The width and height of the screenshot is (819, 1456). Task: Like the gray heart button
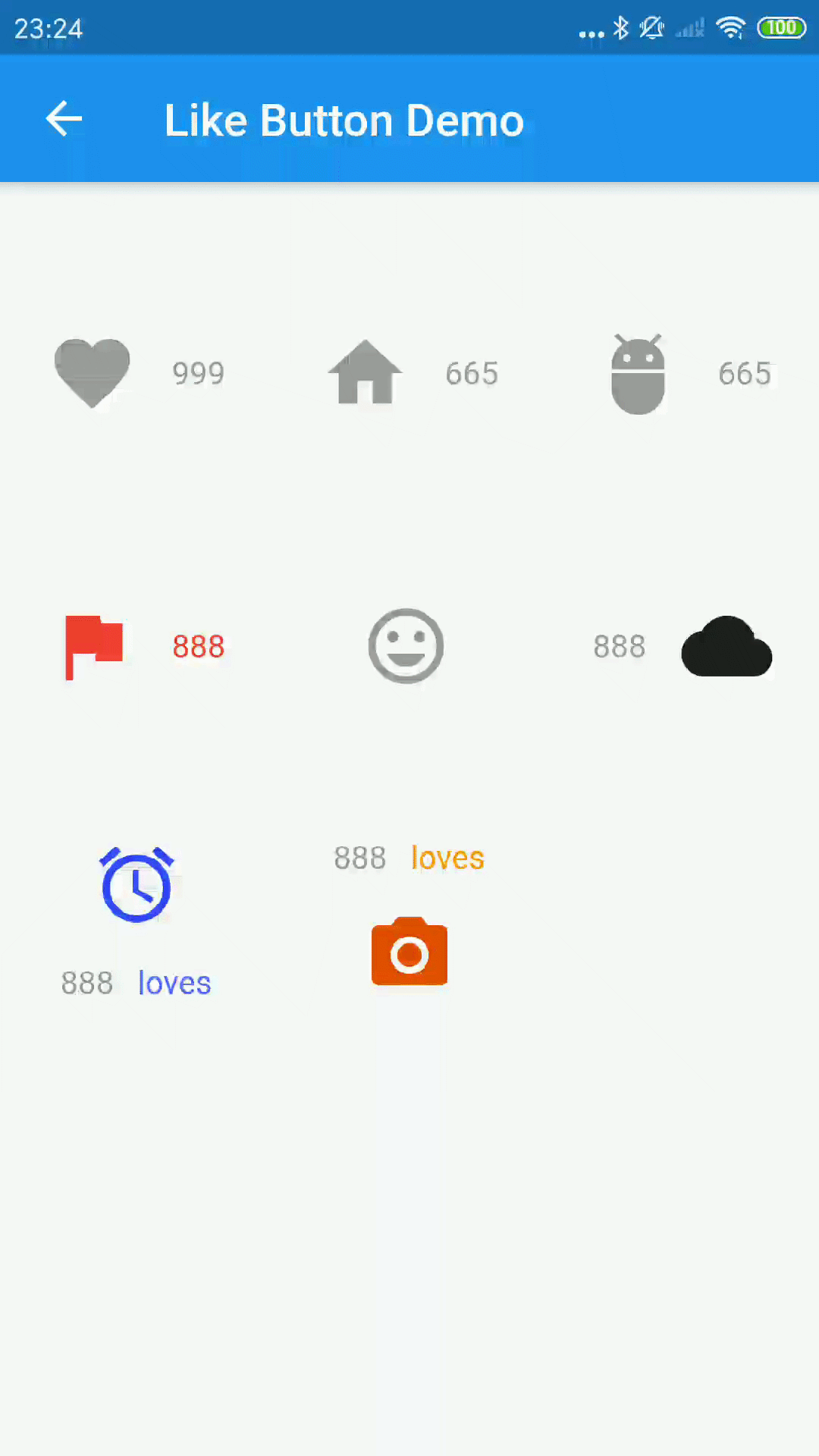point(93,373)
